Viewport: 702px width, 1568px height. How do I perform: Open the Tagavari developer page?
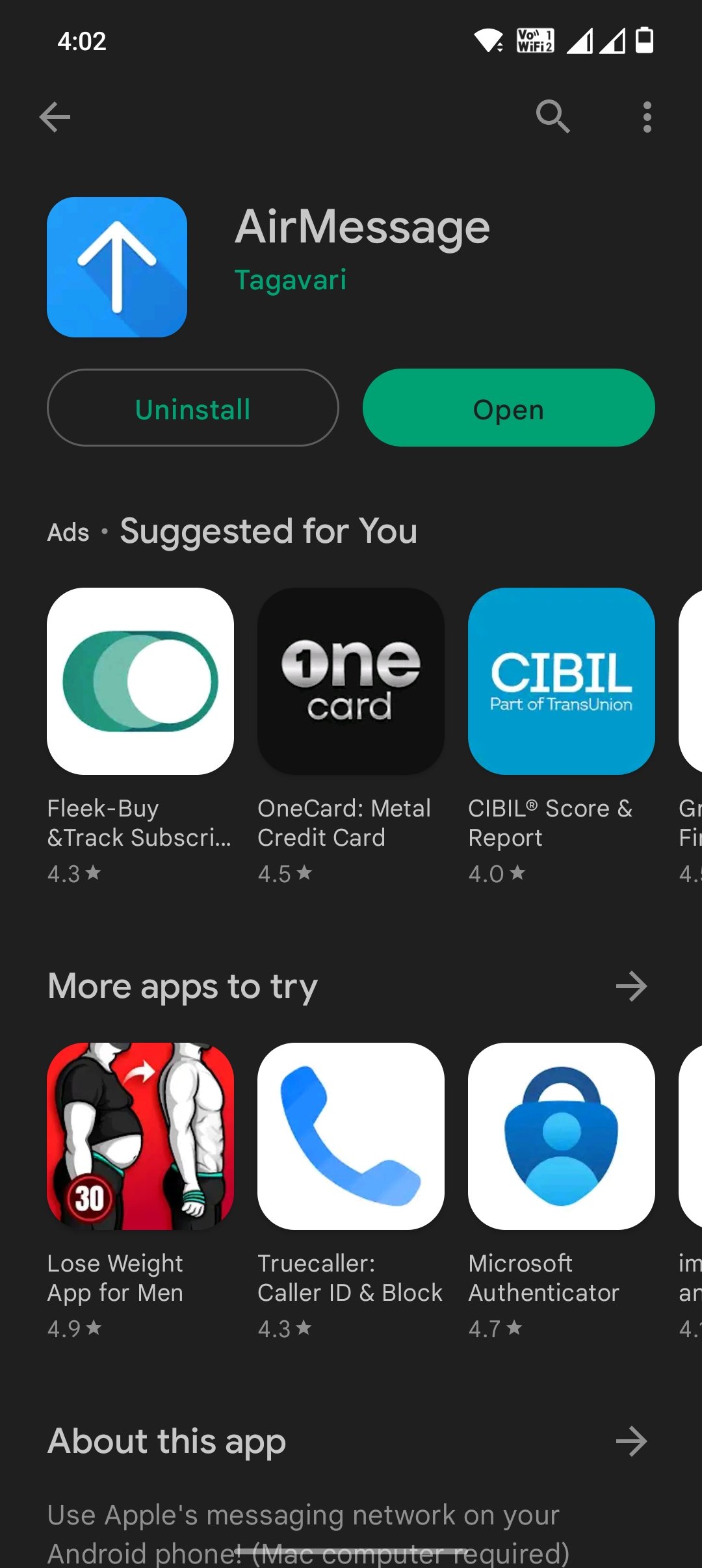pos(290,280)
